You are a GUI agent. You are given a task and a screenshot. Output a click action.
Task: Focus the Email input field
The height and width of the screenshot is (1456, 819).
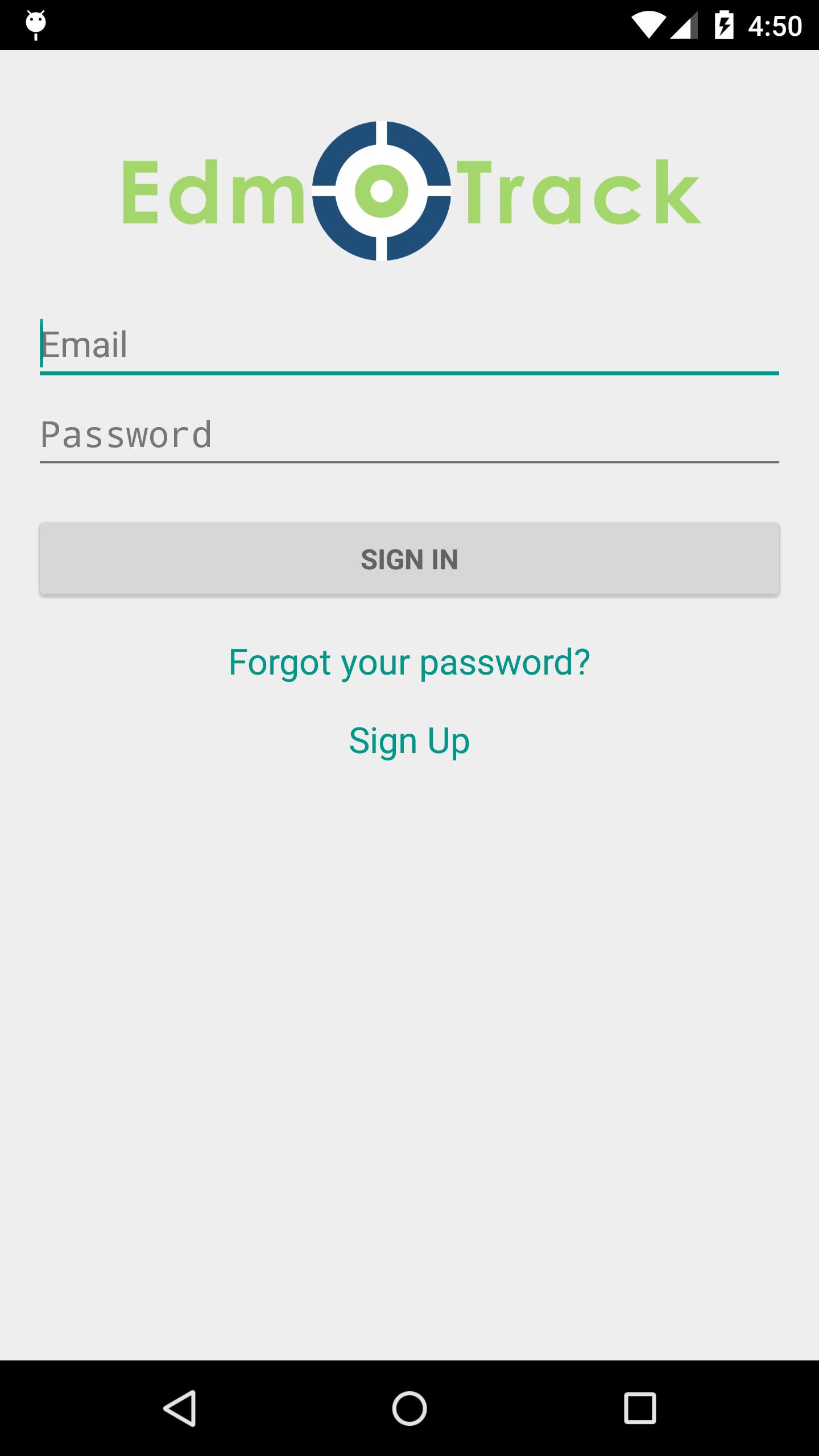409,345
